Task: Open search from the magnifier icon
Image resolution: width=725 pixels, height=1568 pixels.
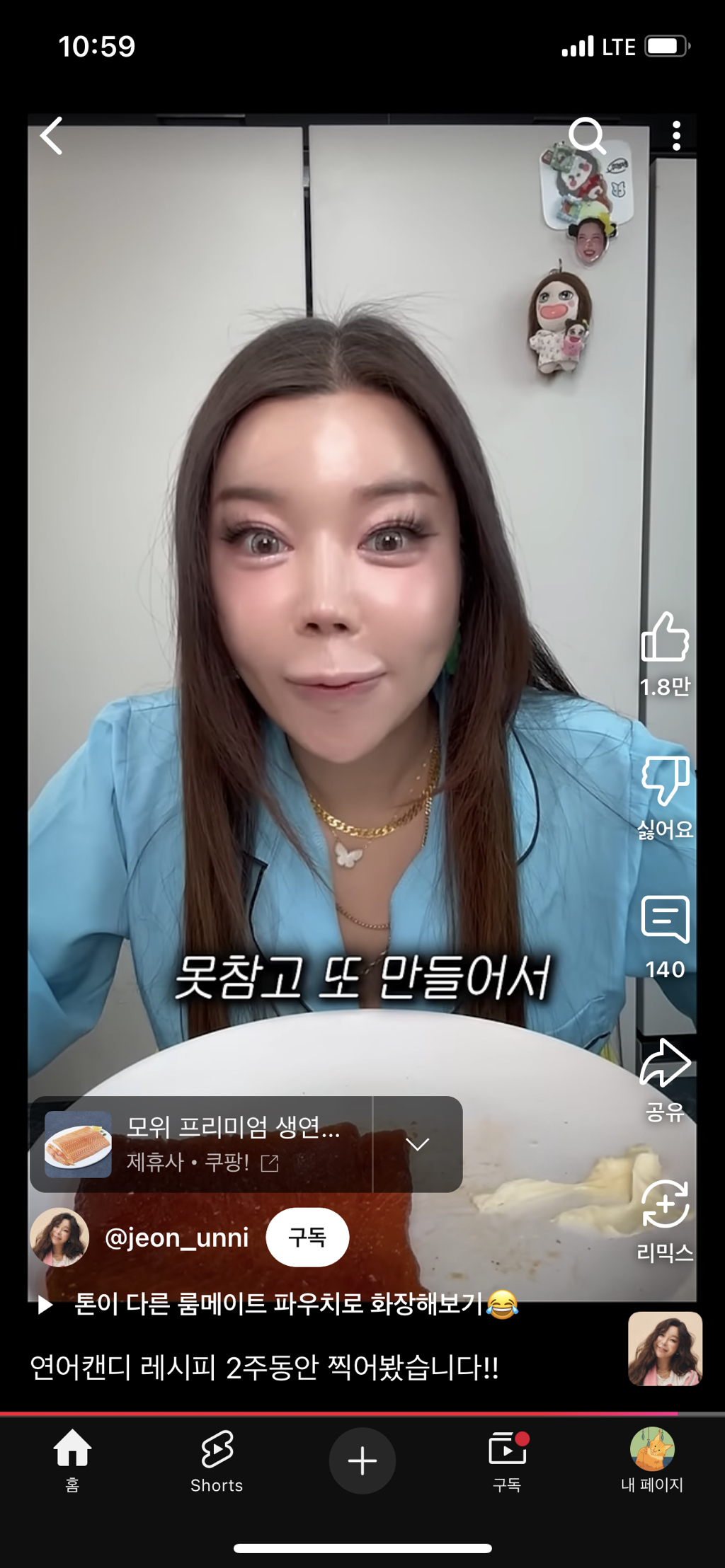Action: 587,136
